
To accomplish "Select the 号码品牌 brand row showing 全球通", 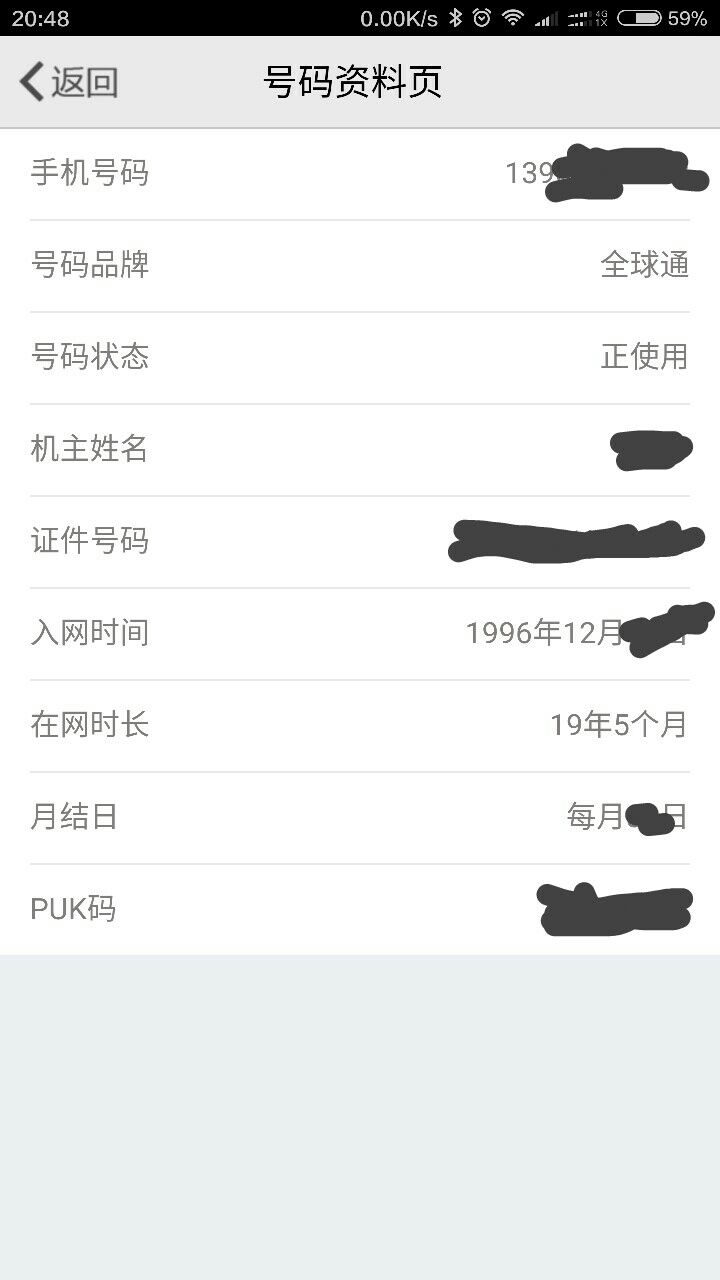I will point(360,264).
